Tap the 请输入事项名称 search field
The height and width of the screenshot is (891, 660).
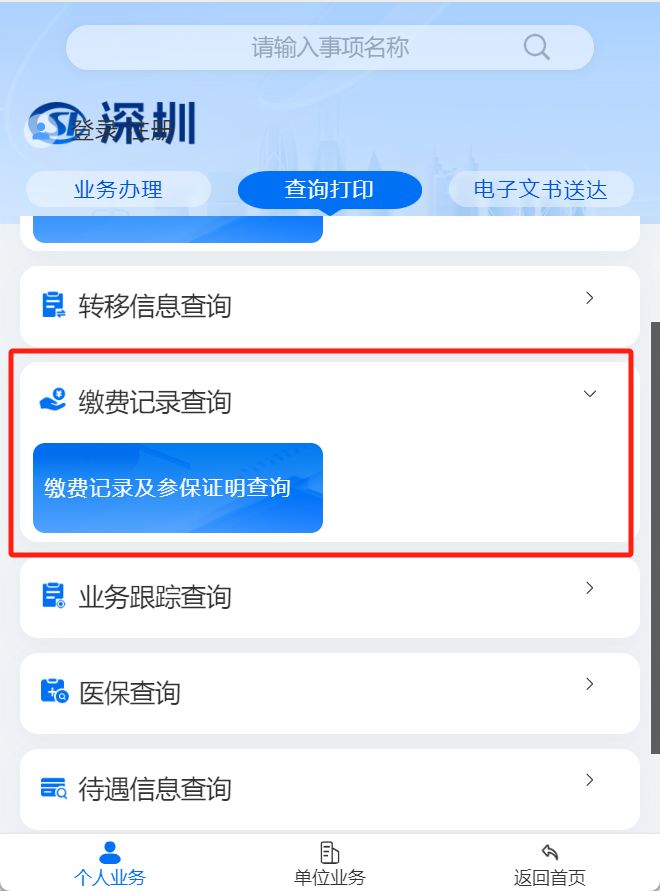330,47
